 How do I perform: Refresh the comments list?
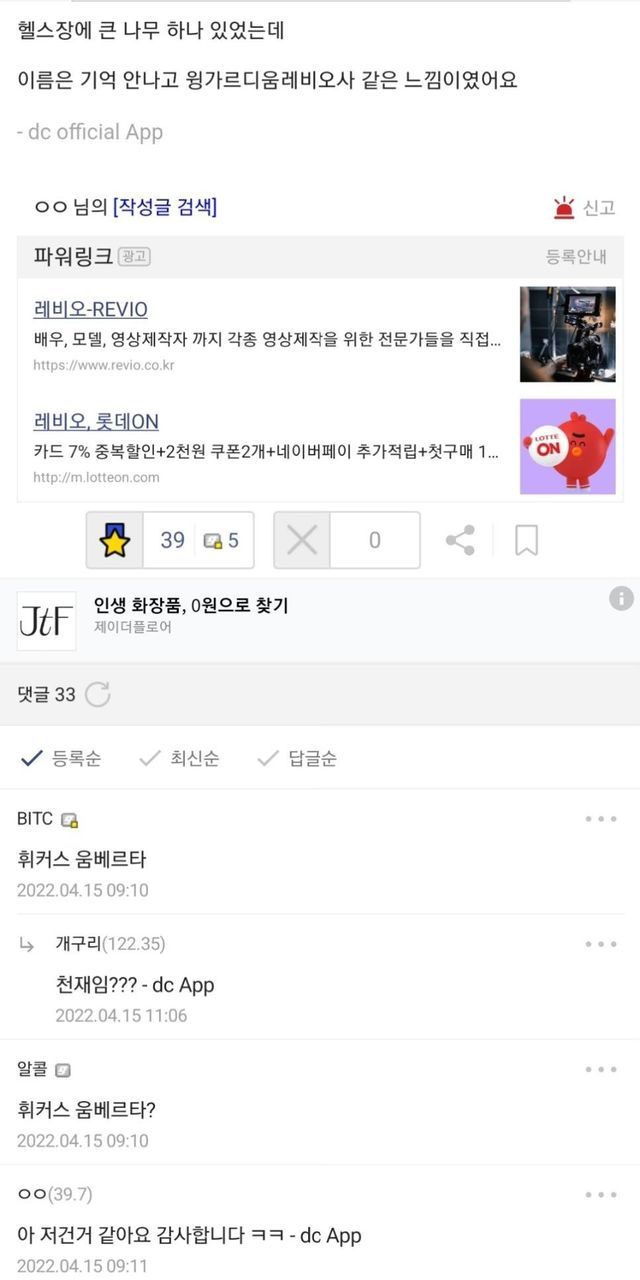point(97,694)
